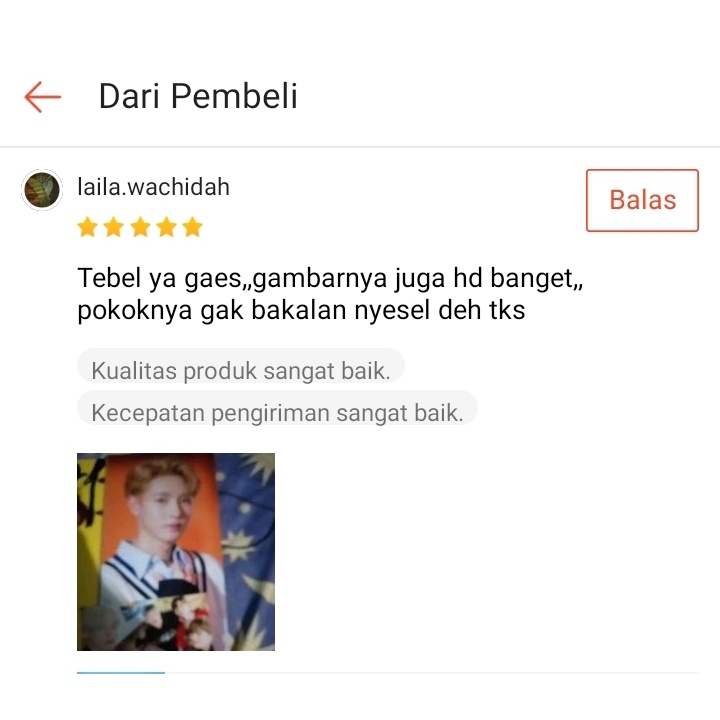Go back using the arrow
This screenshot has width=720, height=720.
[x=43, y=97]
